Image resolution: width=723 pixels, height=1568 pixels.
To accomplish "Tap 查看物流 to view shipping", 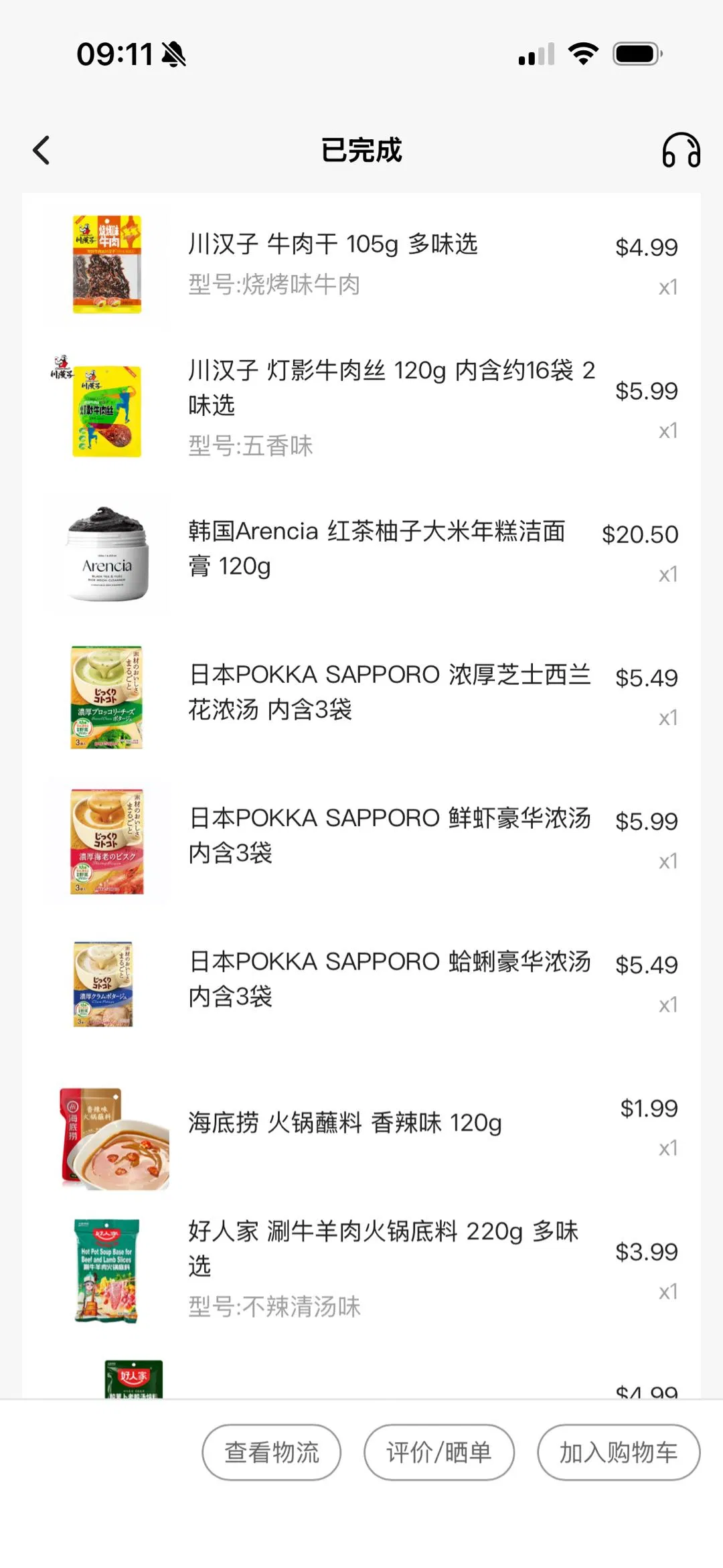I will [272, 1452].
